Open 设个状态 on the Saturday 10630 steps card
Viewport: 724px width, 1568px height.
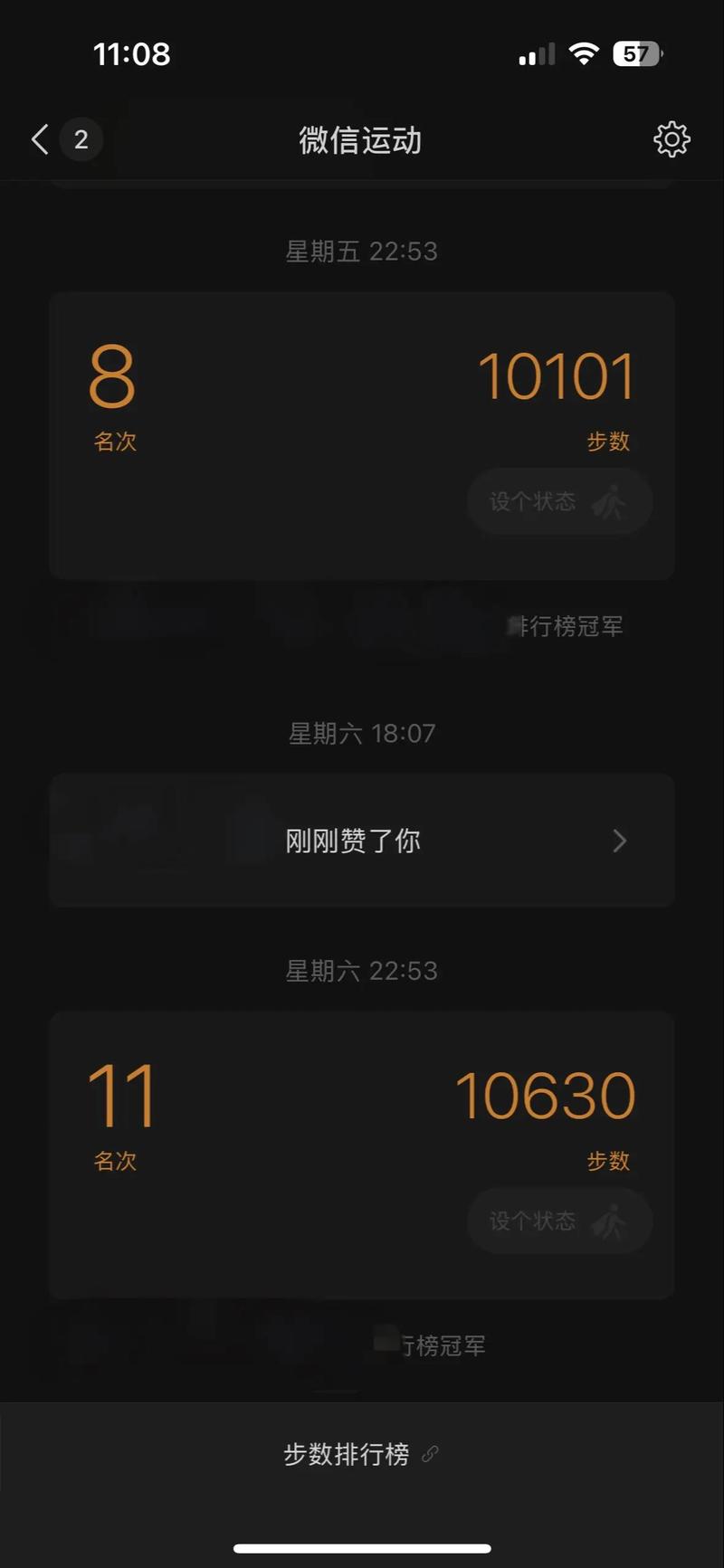(558, 1221)
